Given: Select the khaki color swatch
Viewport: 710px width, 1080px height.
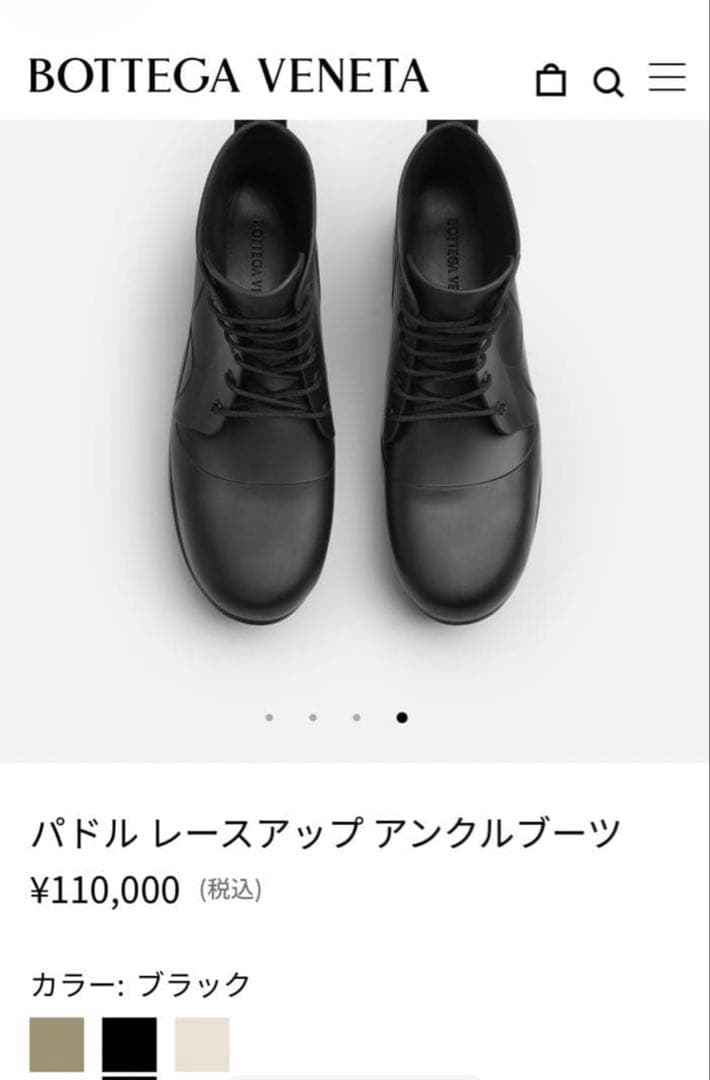Looking at the screenshot, I should 57,1044.
